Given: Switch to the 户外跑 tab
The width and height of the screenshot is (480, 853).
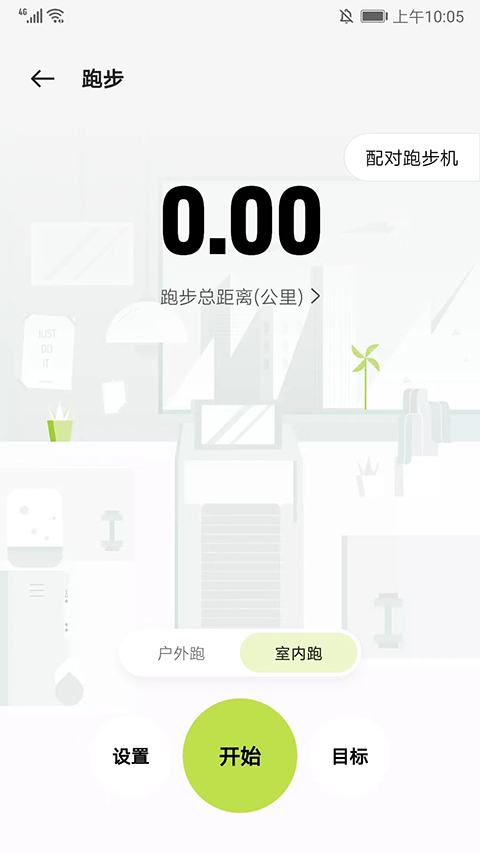Looking at the screenshot, I should pyautogui.click(x=181, y=653).
